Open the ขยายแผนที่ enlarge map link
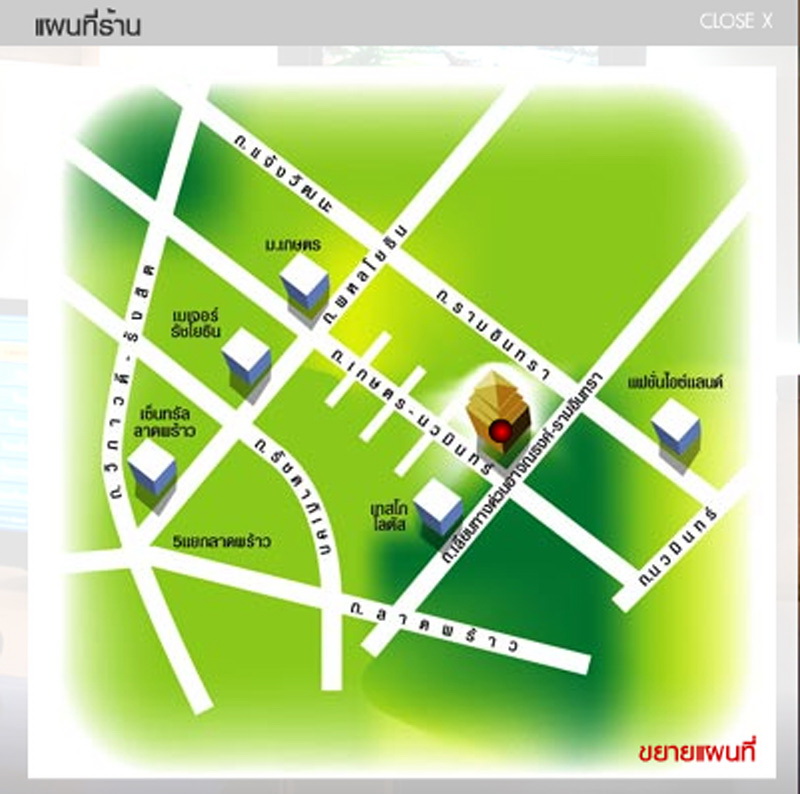Screen dimensions: 800x794 (x=693, y=751)
